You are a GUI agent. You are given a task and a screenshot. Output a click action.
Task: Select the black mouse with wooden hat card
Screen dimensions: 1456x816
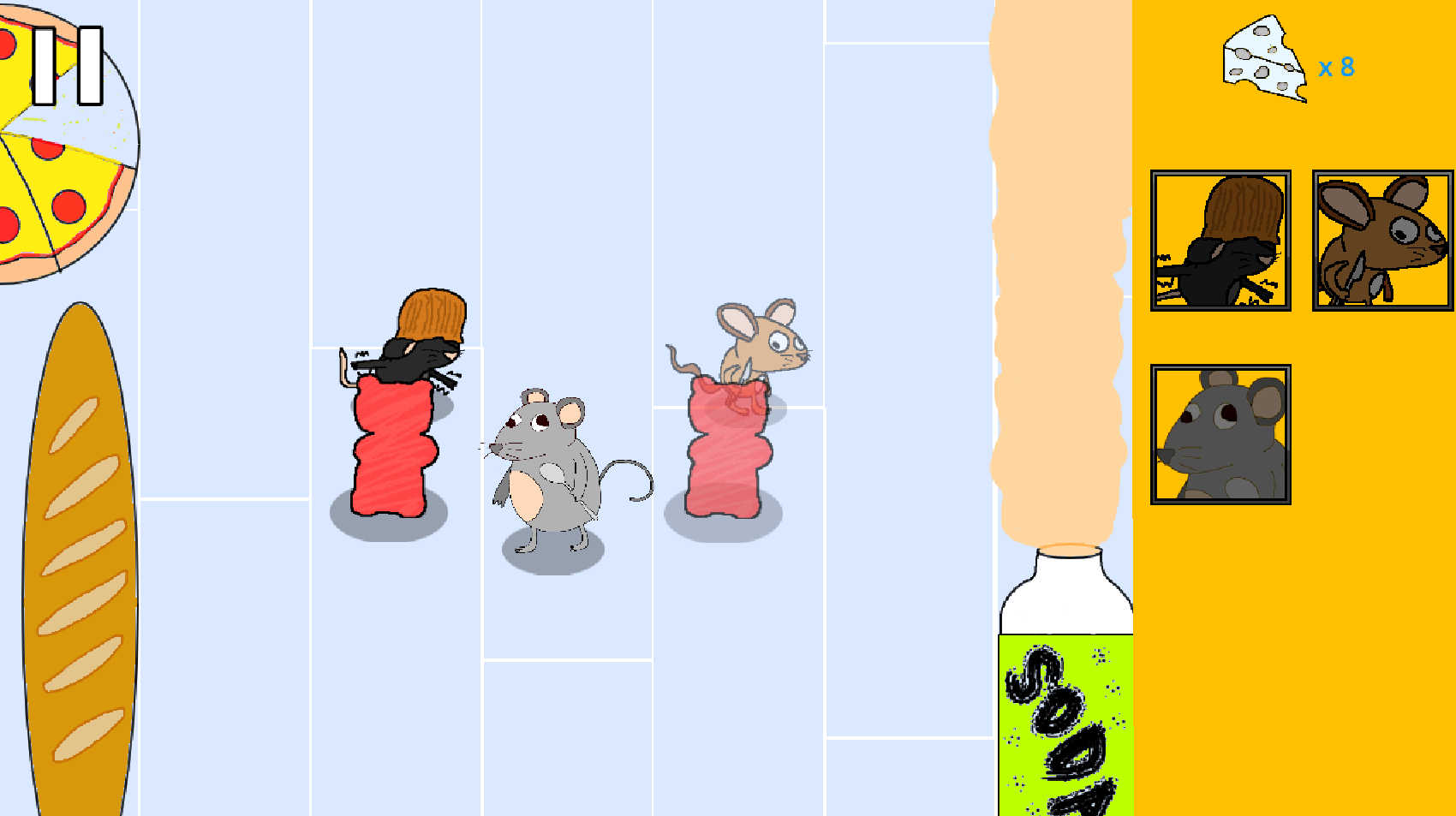[1220, 241]
